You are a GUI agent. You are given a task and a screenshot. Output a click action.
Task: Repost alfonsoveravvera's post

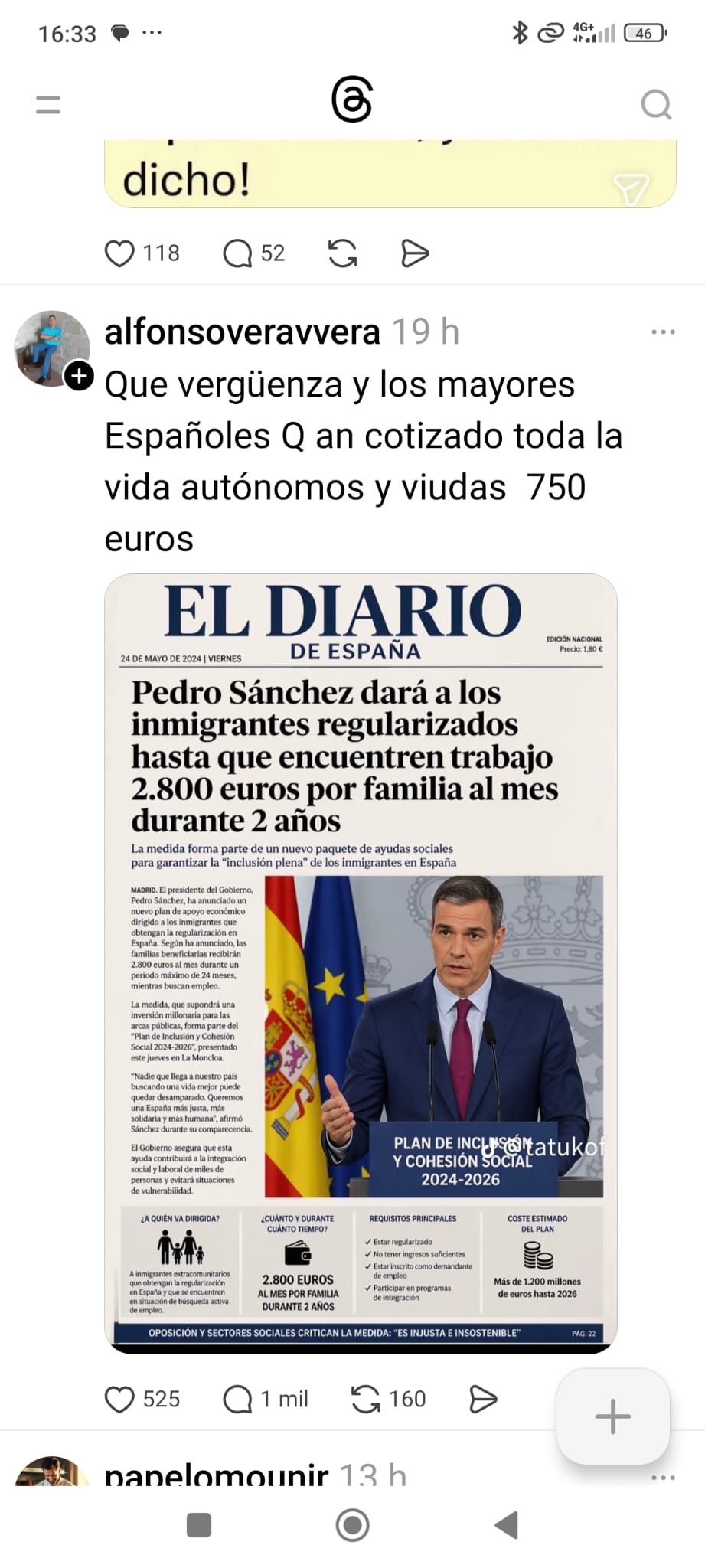click(x=366, y=1400)
